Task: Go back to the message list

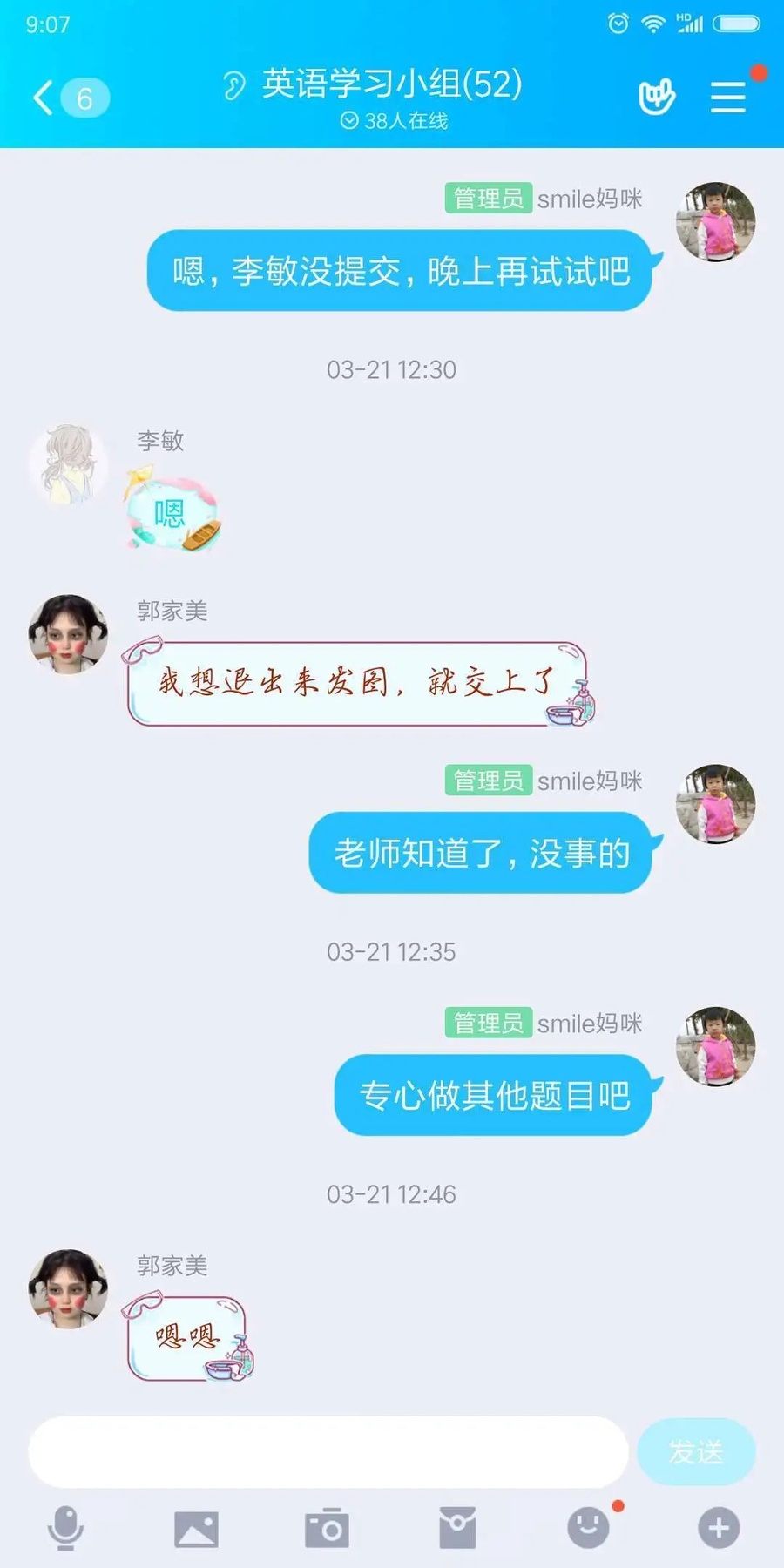Action: pyautogui.click(x=44, y=98)
